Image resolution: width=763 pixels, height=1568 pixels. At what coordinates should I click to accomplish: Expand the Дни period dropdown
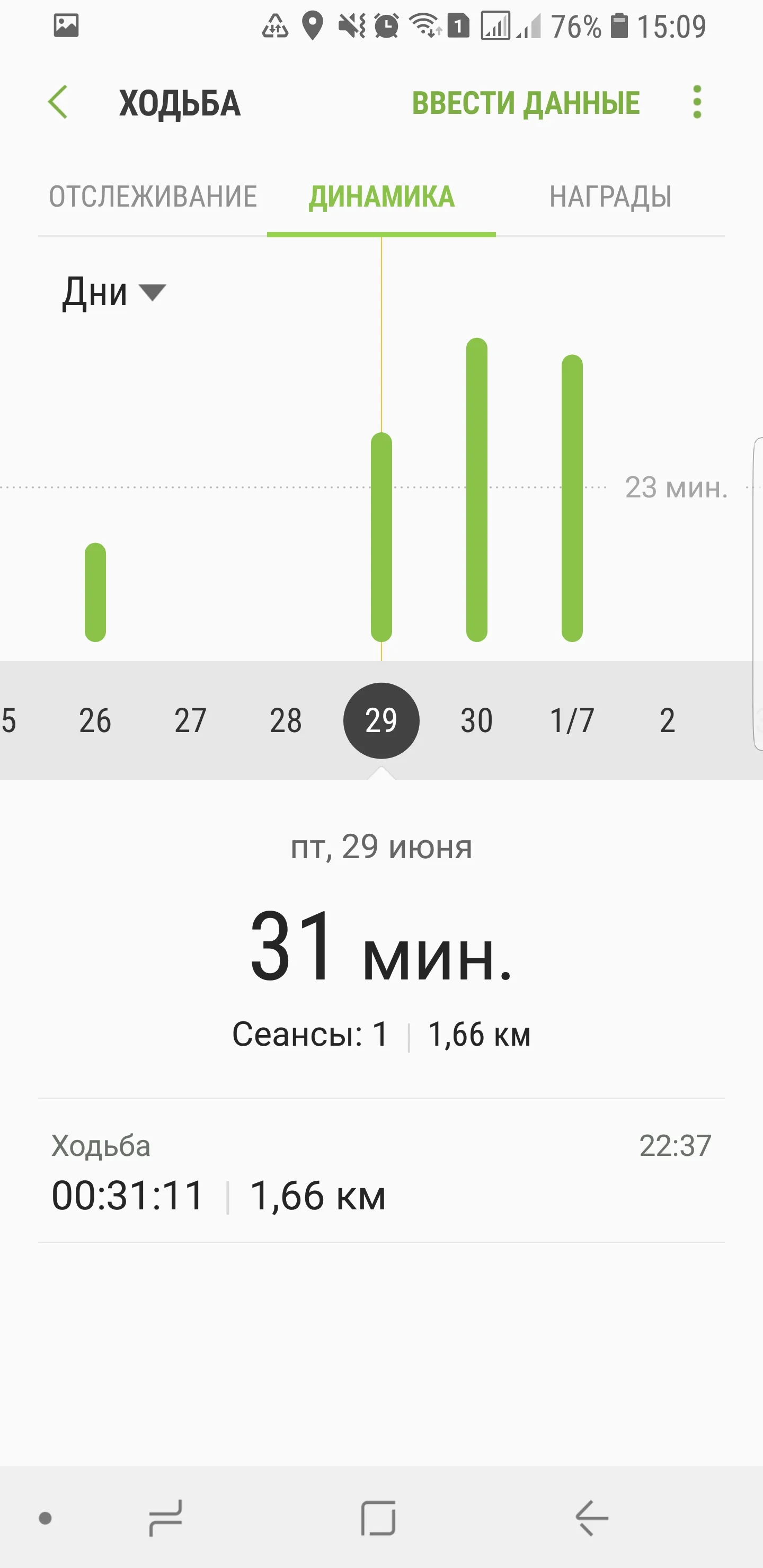click(114, 293)
